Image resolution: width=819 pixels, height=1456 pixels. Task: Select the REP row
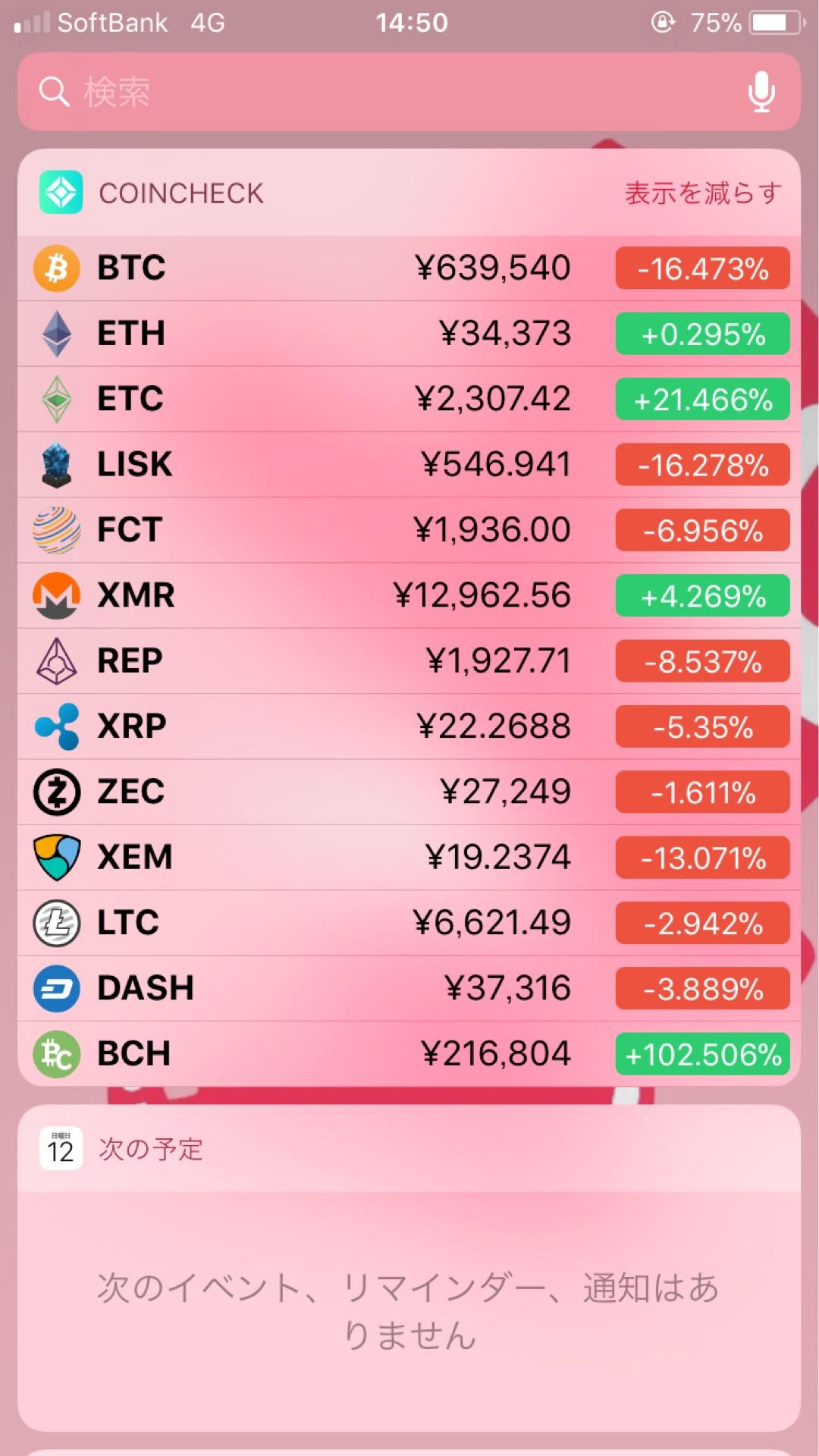[409, 661]
